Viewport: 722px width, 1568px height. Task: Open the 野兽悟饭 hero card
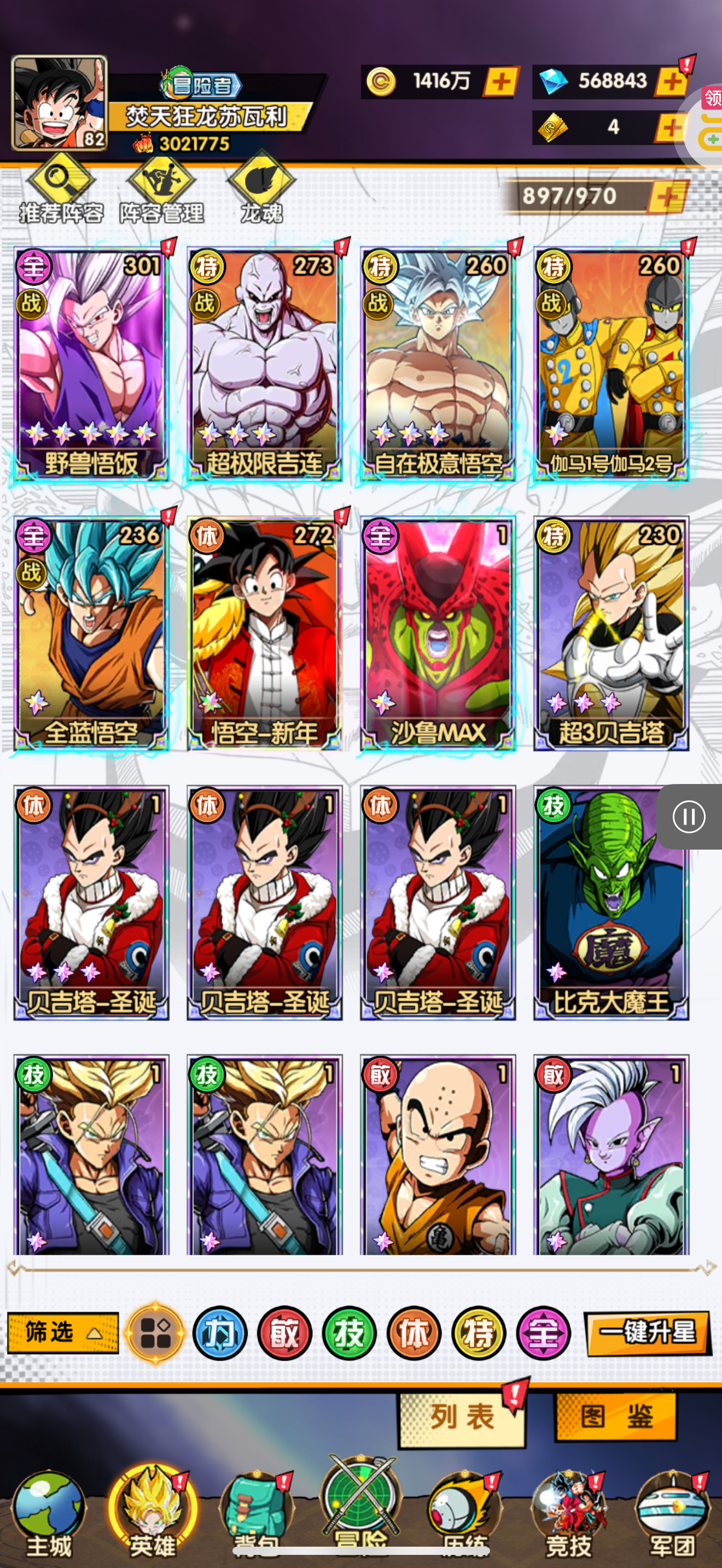pyautogui.click(x=91, y=364)
